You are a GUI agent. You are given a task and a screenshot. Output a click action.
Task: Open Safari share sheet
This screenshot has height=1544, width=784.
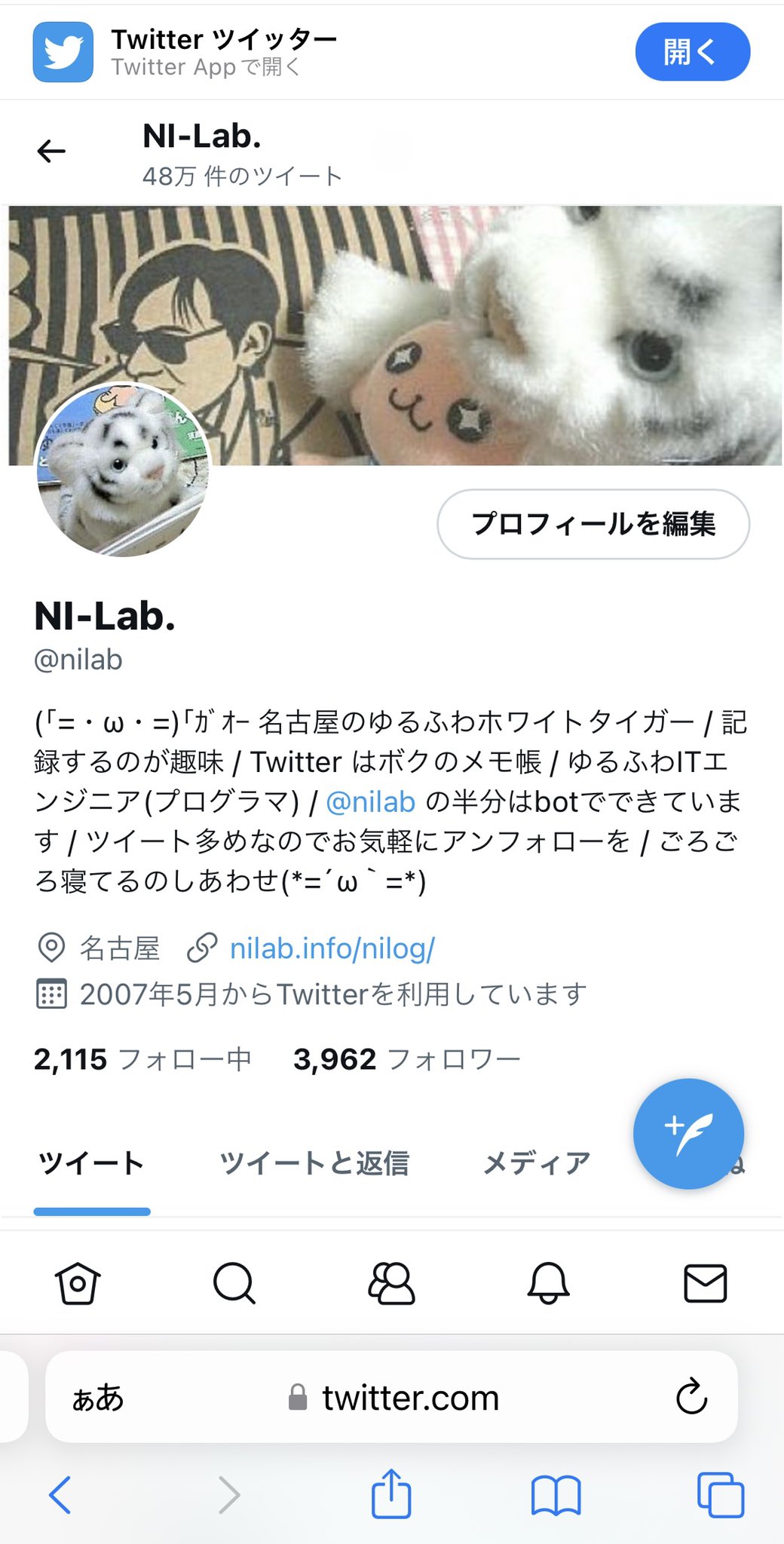coord(391,1493)
